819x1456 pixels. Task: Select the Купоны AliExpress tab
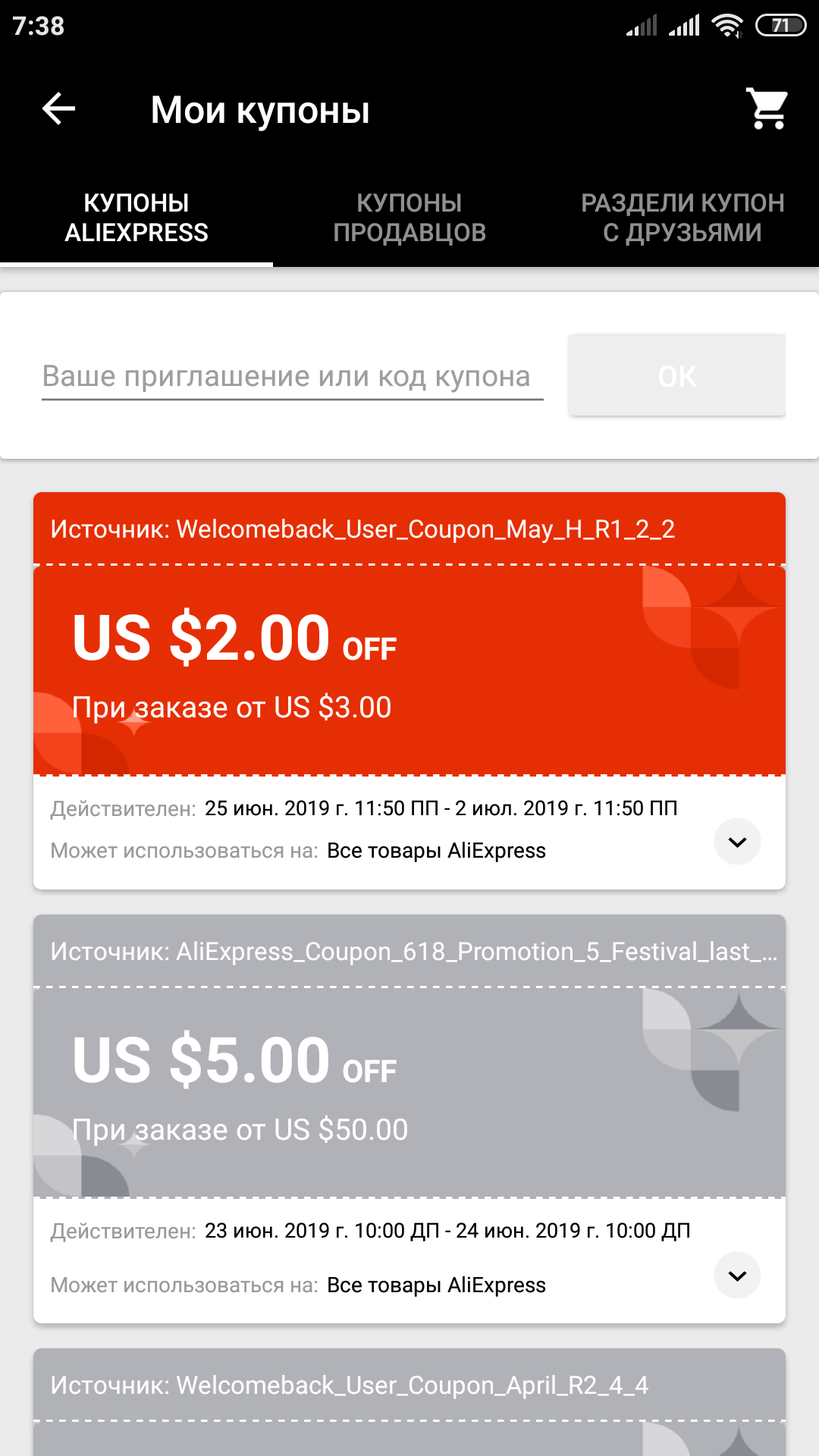coord(136,218)
